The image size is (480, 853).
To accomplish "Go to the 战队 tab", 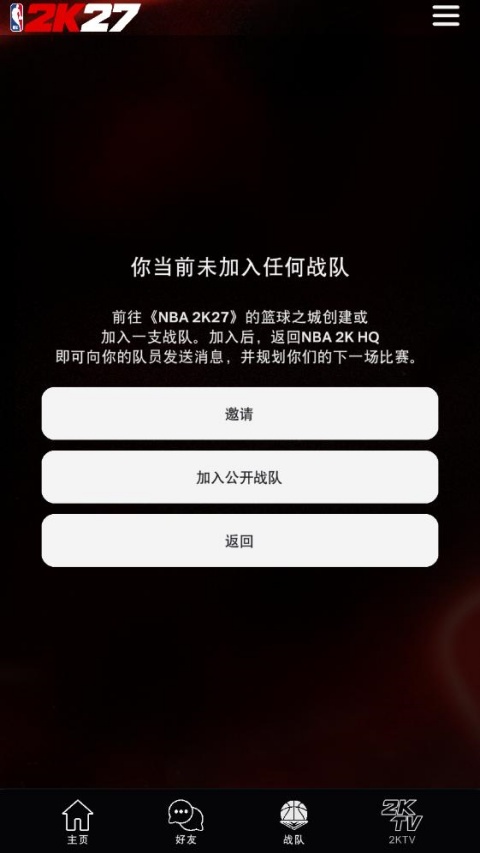I will point(293,821).
